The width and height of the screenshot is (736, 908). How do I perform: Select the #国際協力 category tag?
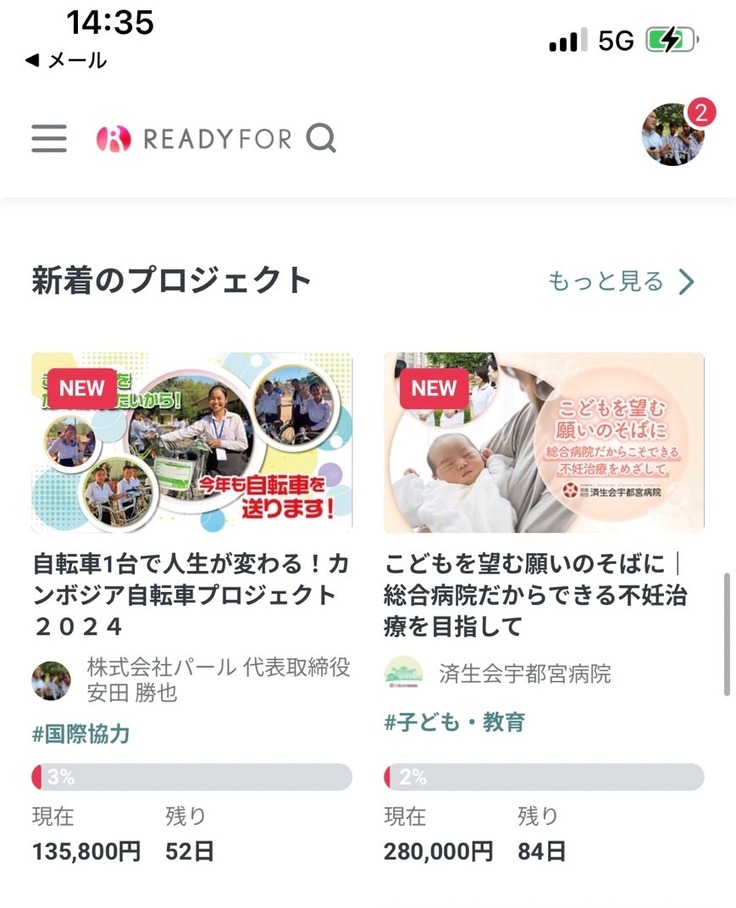coord(81,735)
